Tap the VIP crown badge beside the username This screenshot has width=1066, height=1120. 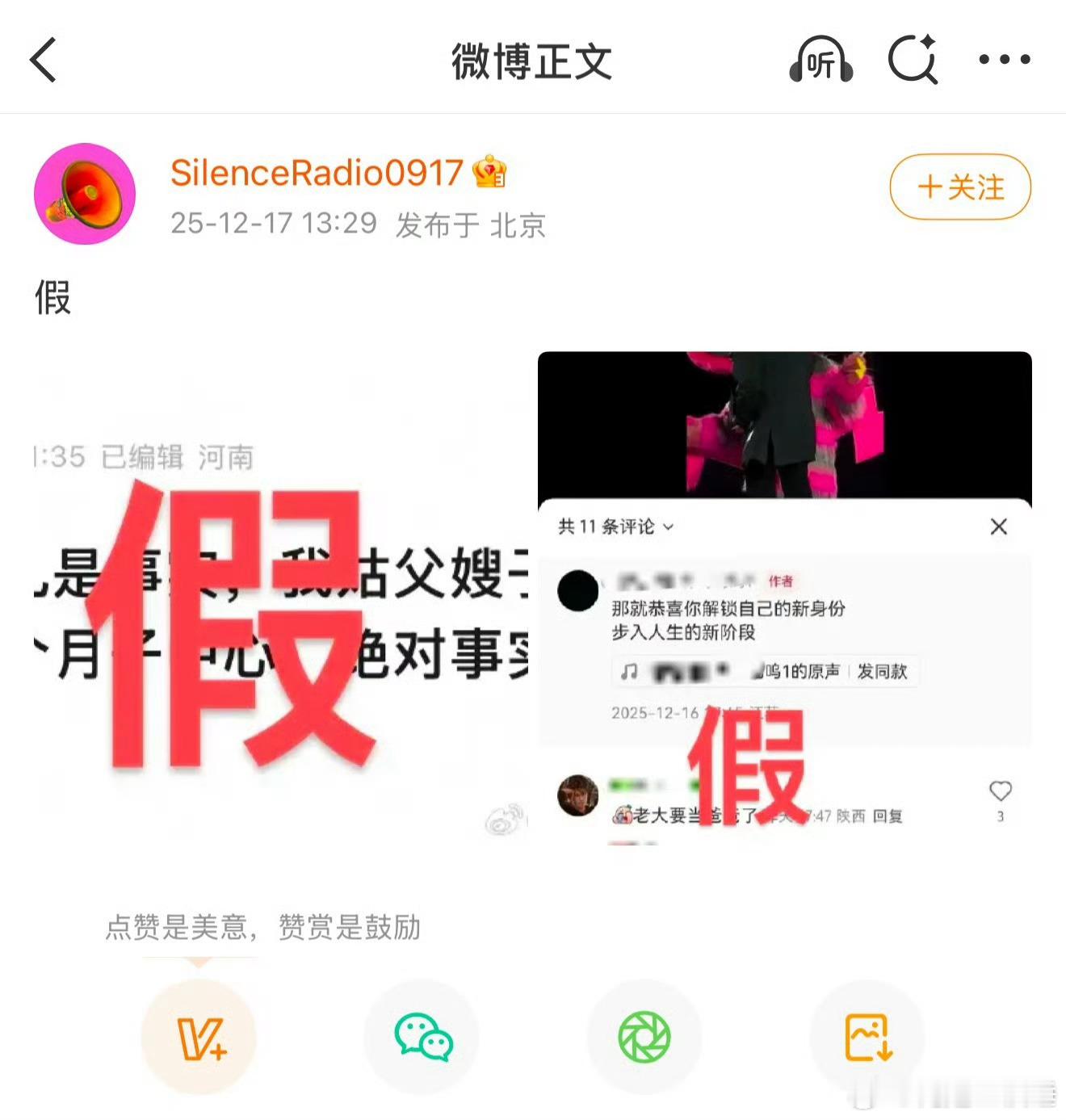point(490,172)
